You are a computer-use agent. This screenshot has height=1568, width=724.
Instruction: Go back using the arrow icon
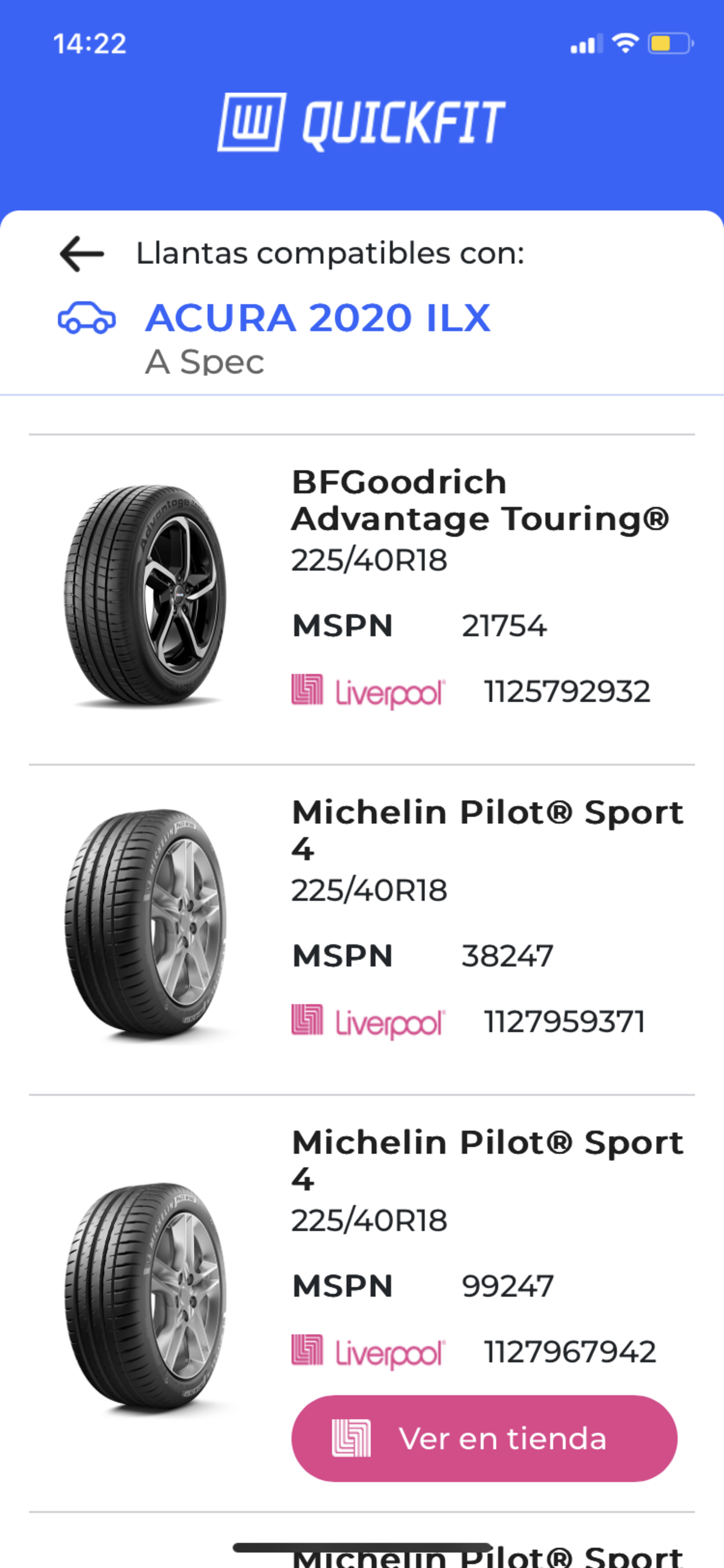click(x=82, y=253)
